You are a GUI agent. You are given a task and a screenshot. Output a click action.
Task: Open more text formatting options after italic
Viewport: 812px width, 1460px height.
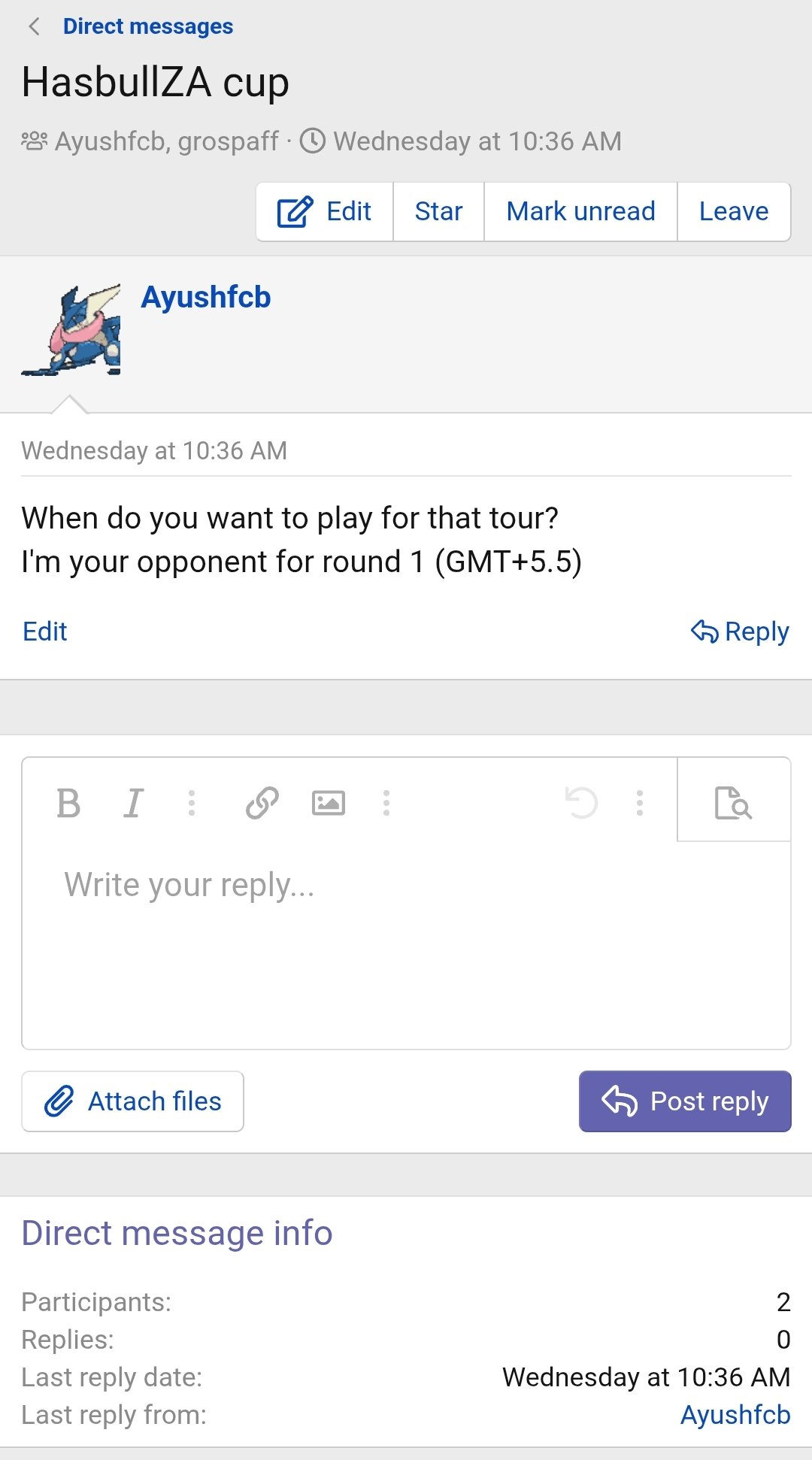click(x=192, y=803)
